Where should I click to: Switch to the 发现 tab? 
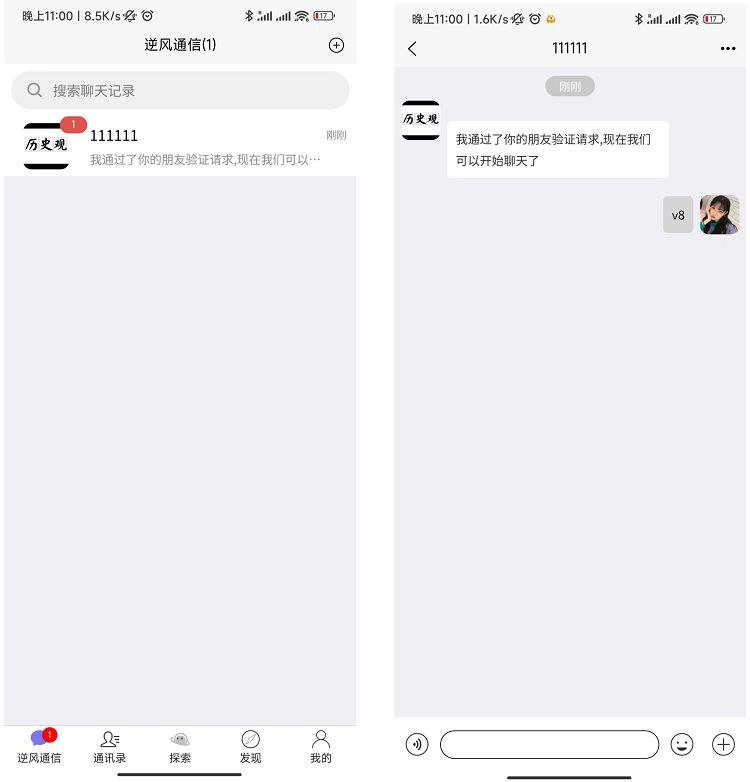pyautogui.click(x=250, y=746)
